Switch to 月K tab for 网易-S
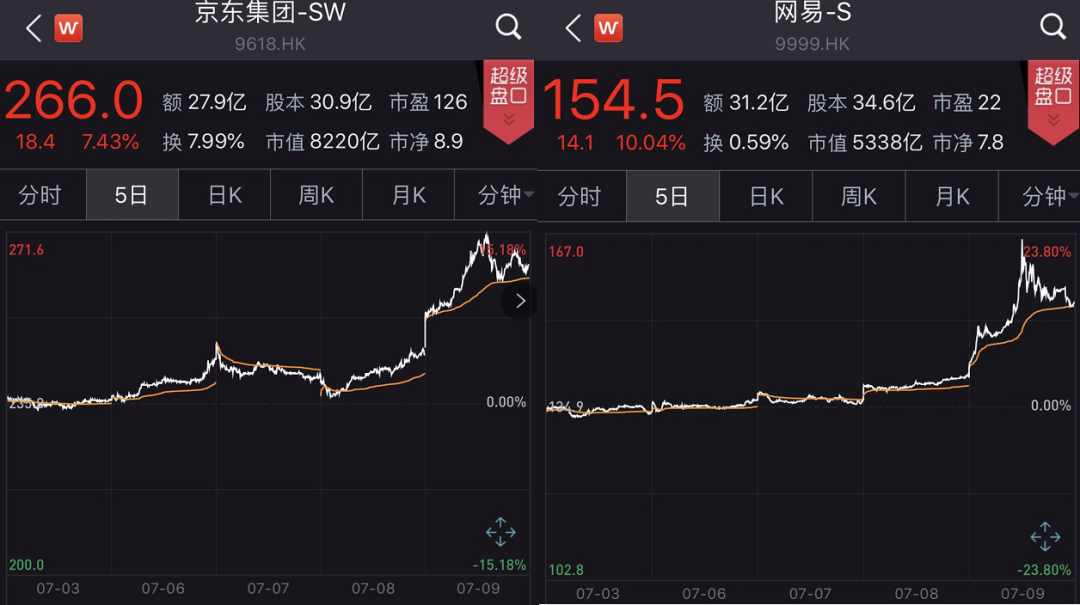The height and width of the screenshot is (605, 1080). (951, 196)
